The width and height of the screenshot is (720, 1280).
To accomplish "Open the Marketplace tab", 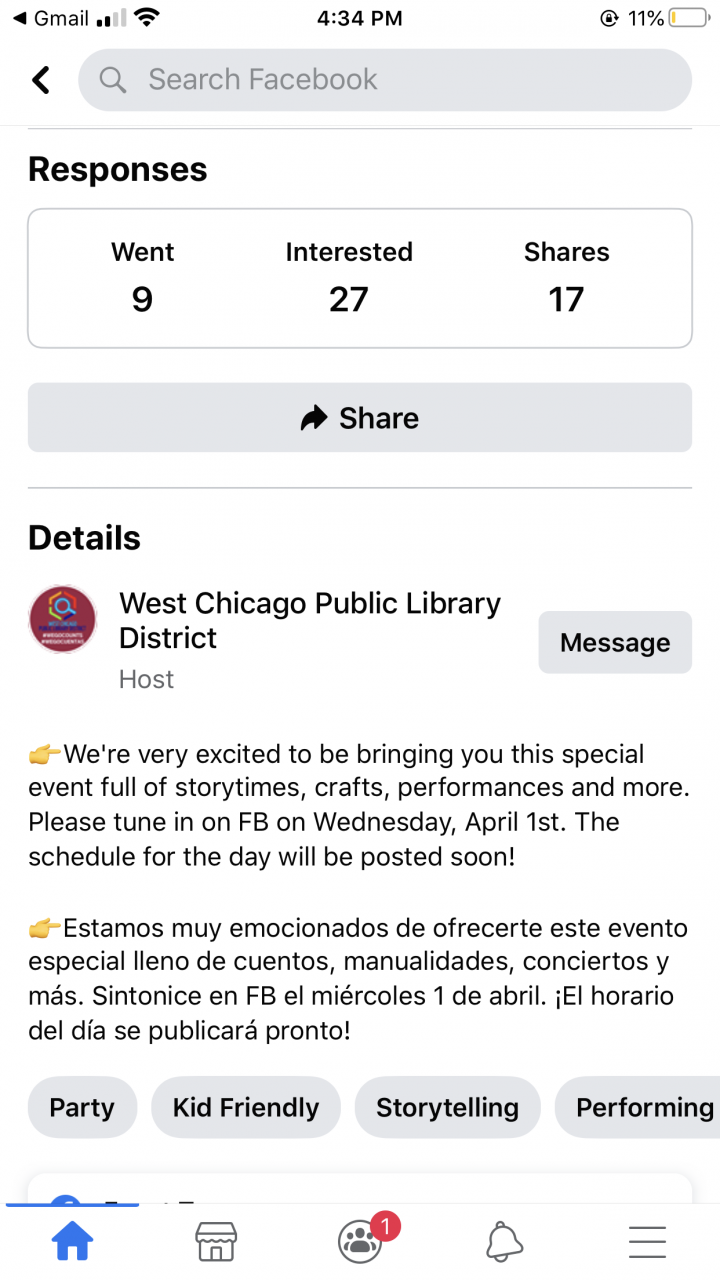I will pos(216,1242).
